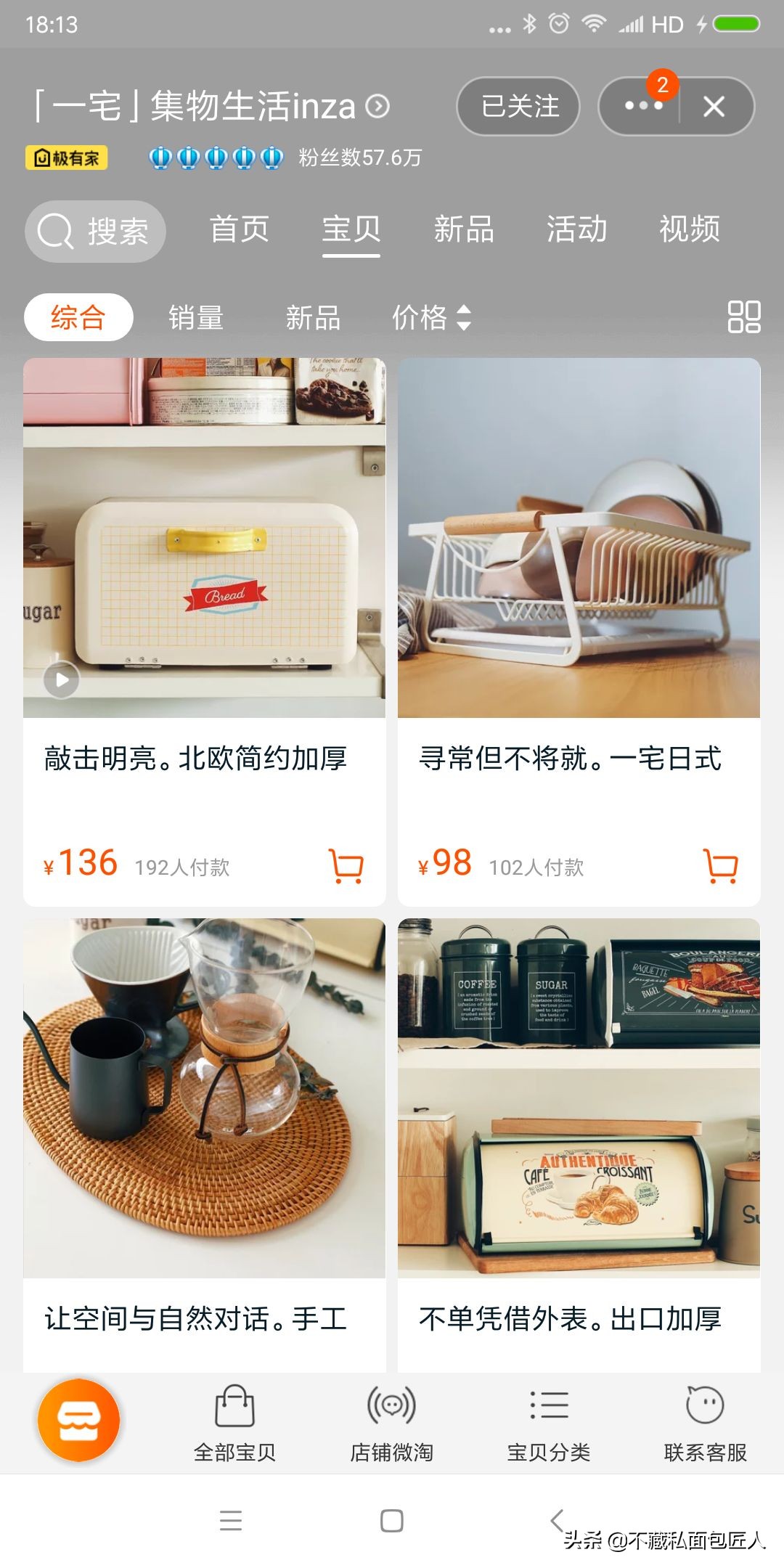
Task: Sort items by 价格
Action: [431, 318]
